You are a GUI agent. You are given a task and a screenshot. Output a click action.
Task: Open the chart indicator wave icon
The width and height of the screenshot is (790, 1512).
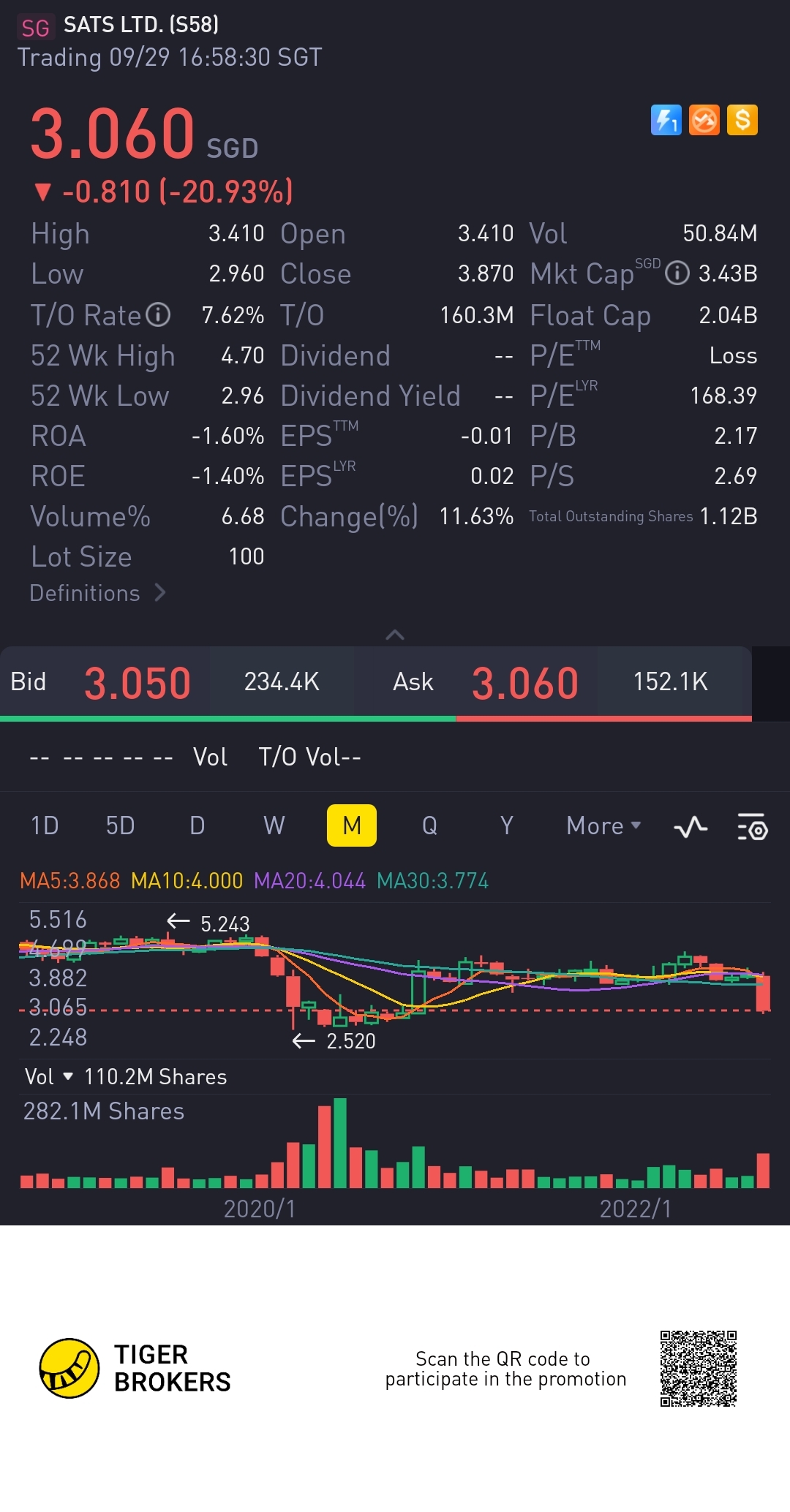tap(691, 827)
